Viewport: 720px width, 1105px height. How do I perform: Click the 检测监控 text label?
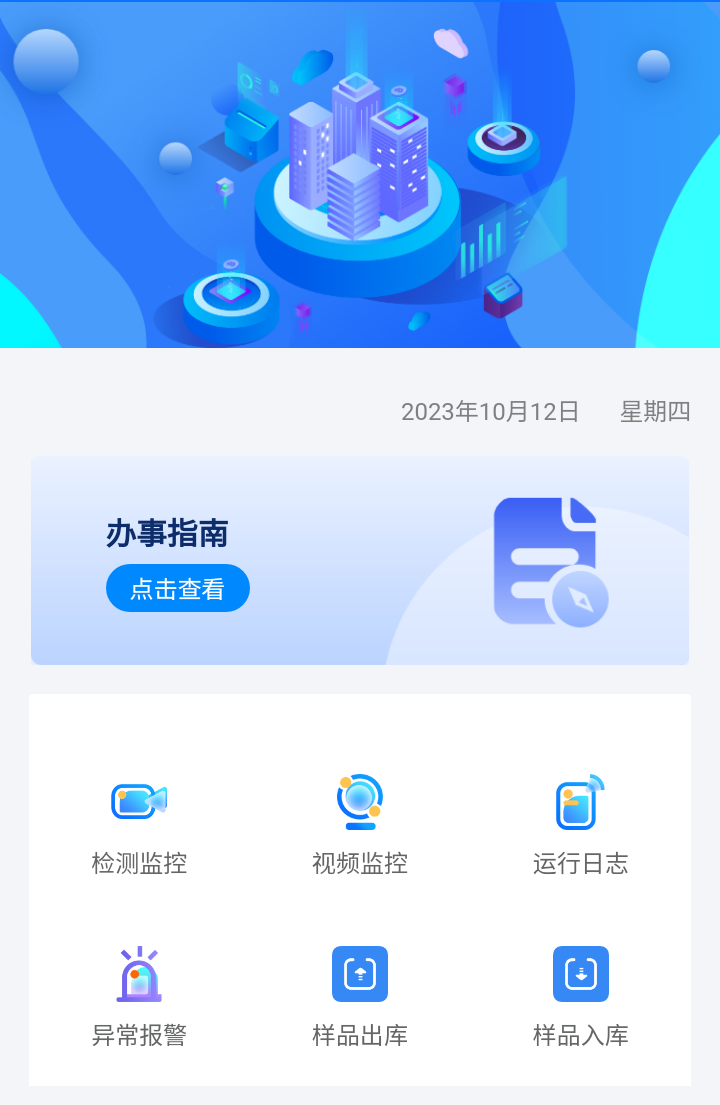pyautogui.click(x=138, y=866)
